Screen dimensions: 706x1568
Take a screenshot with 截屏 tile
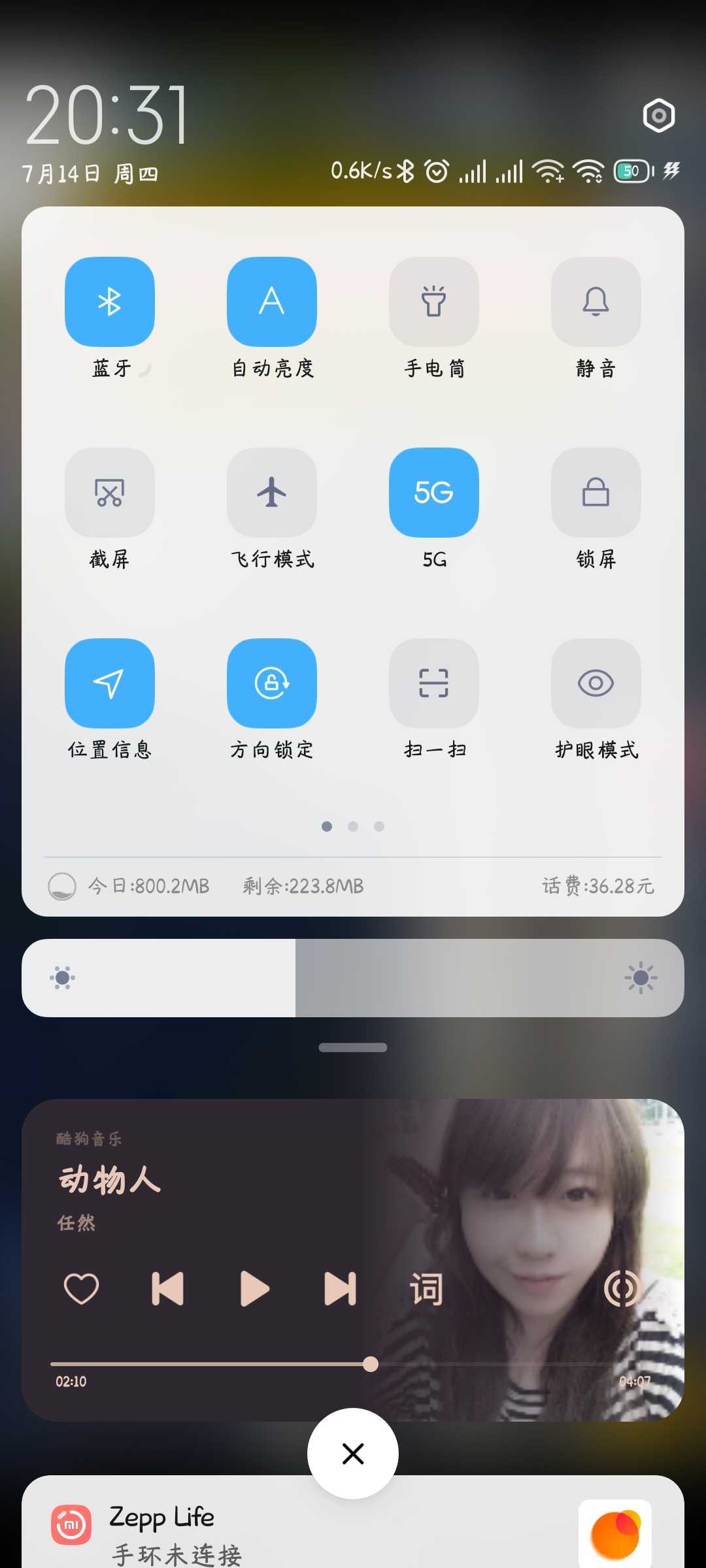click(110, 493)
